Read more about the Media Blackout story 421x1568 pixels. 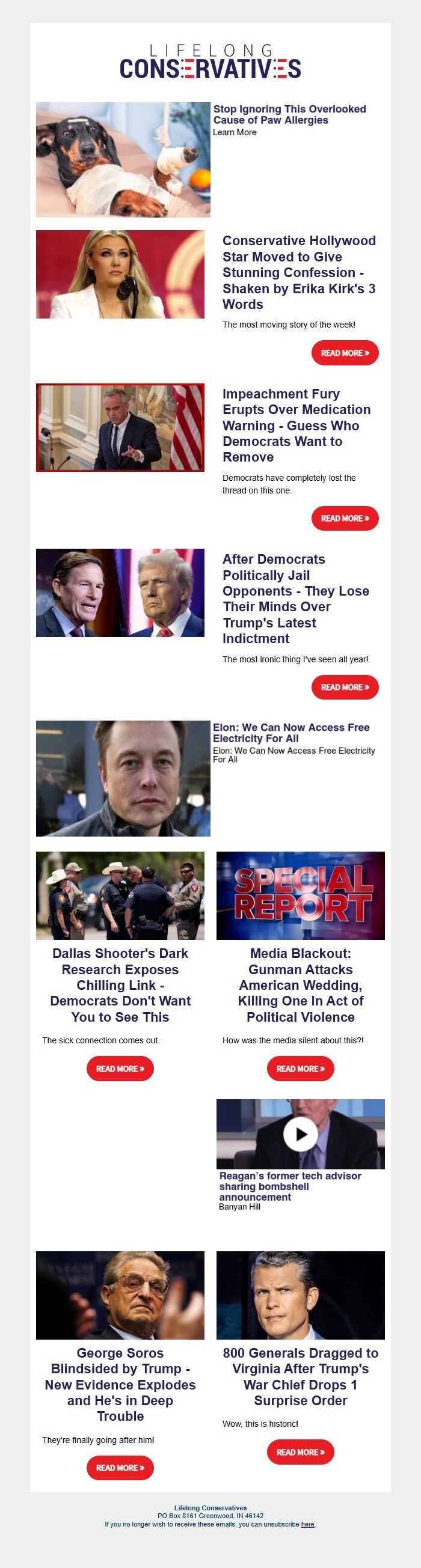coord(300,1069)
